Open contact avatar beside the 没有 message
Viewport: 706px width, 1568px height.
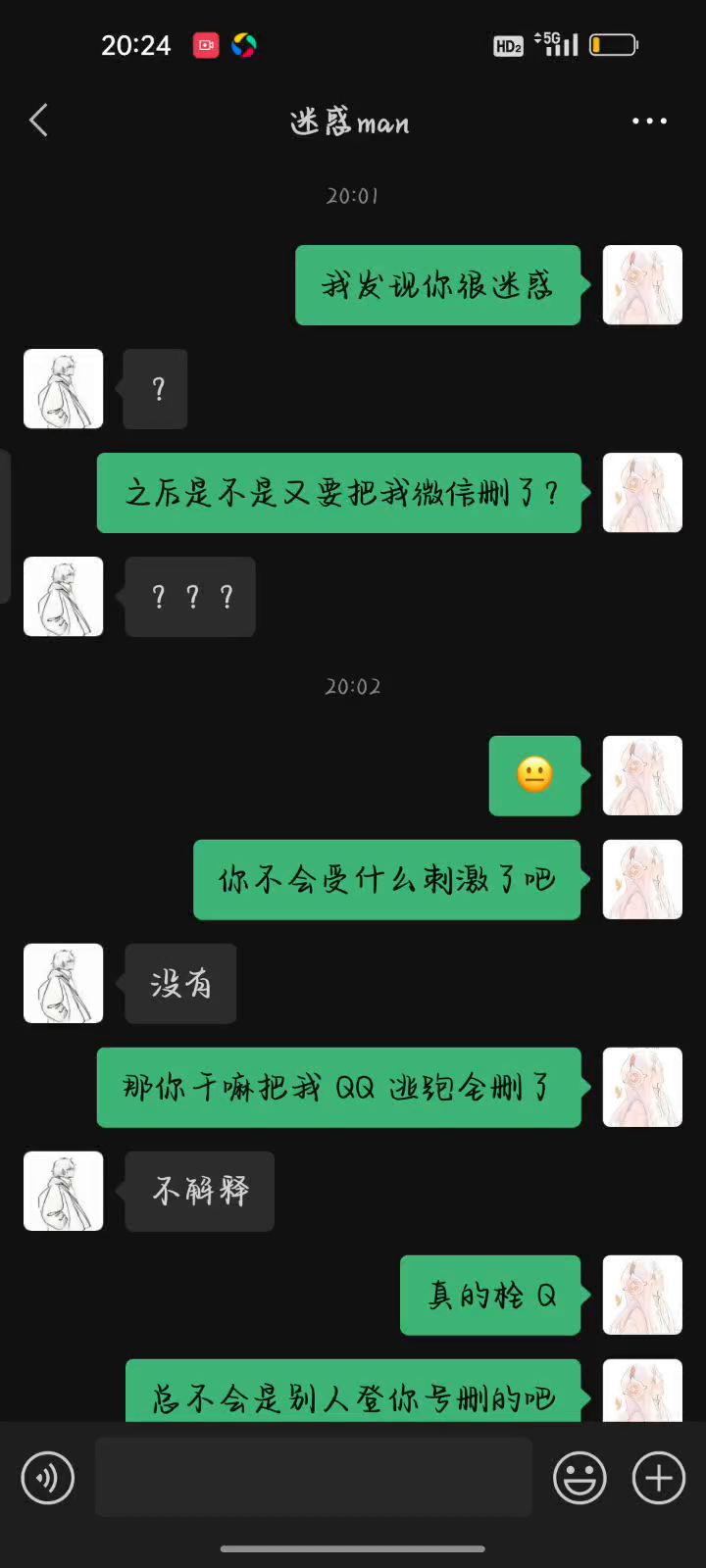64,983
